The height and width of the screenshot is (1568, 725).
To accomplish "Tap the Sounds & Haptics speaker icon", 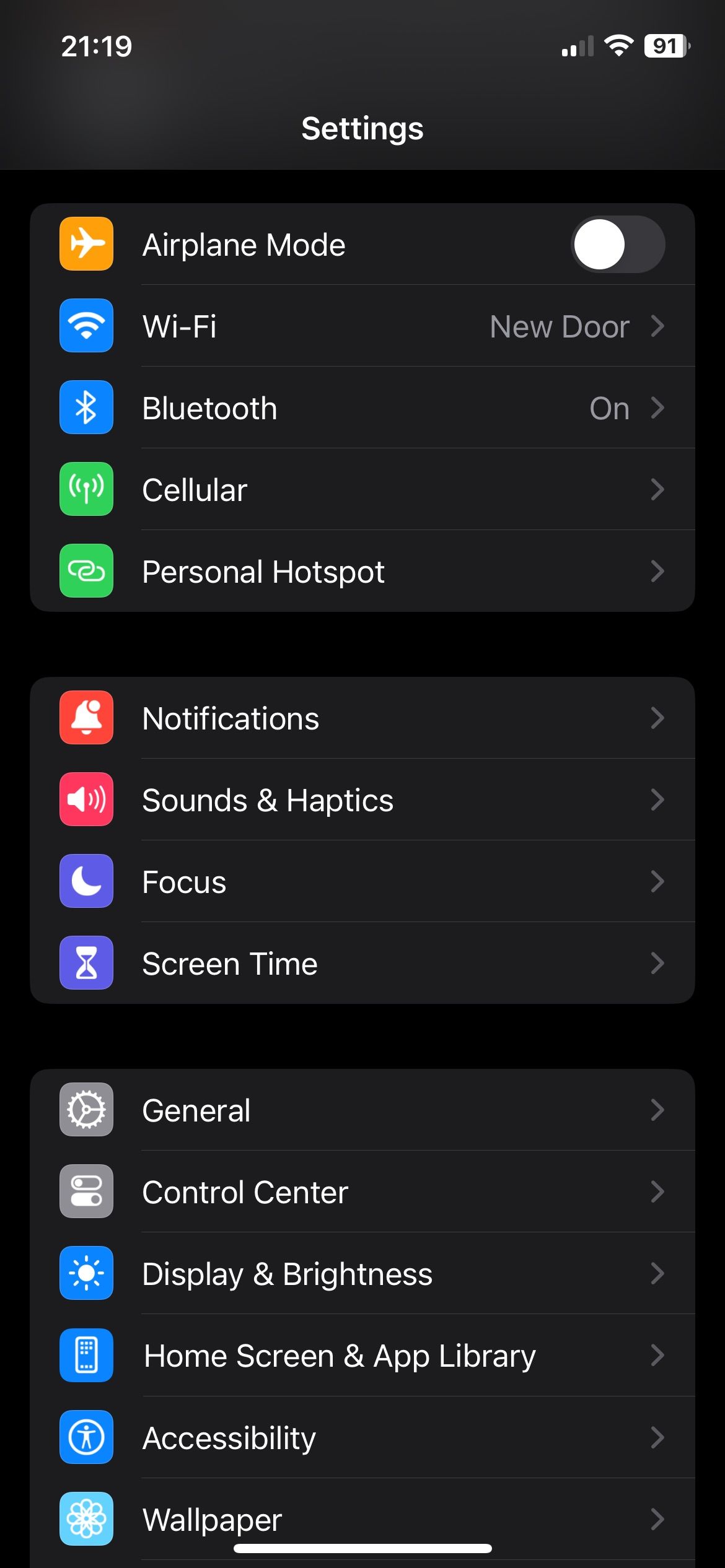I will (86, 799).
